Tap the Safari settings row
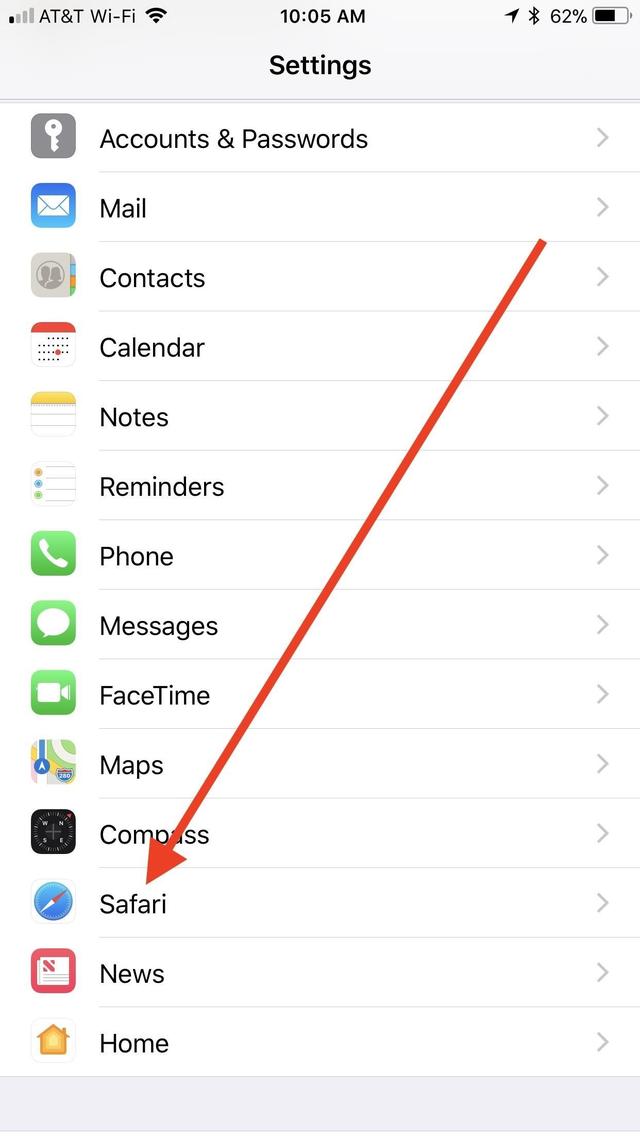Screen dimensions: 640x1138 [x=133, y=904]
